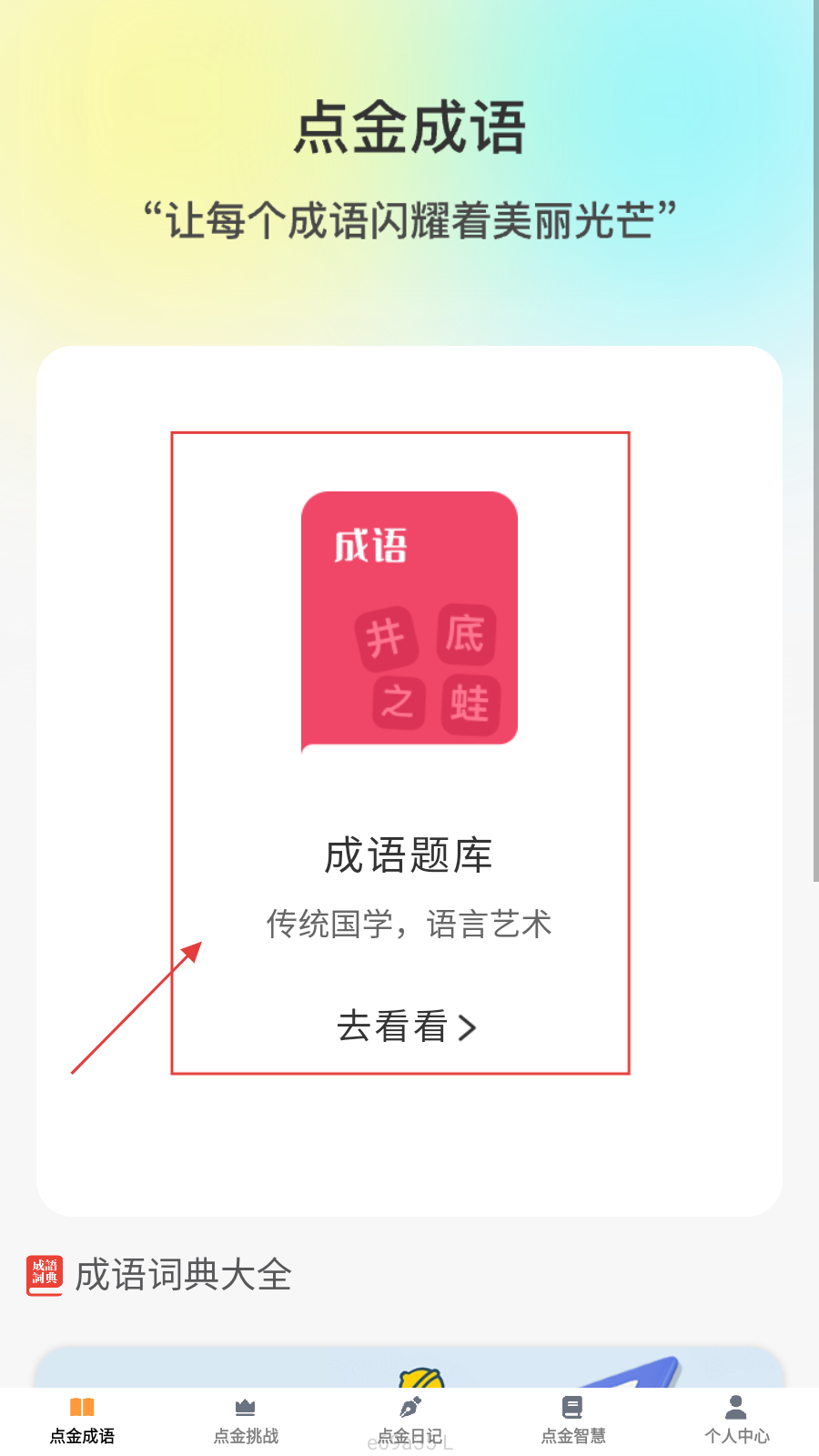The image size is (819, 1456).
Task: Tap the 点金成语 home tab
Action: tap(82, 1420)
